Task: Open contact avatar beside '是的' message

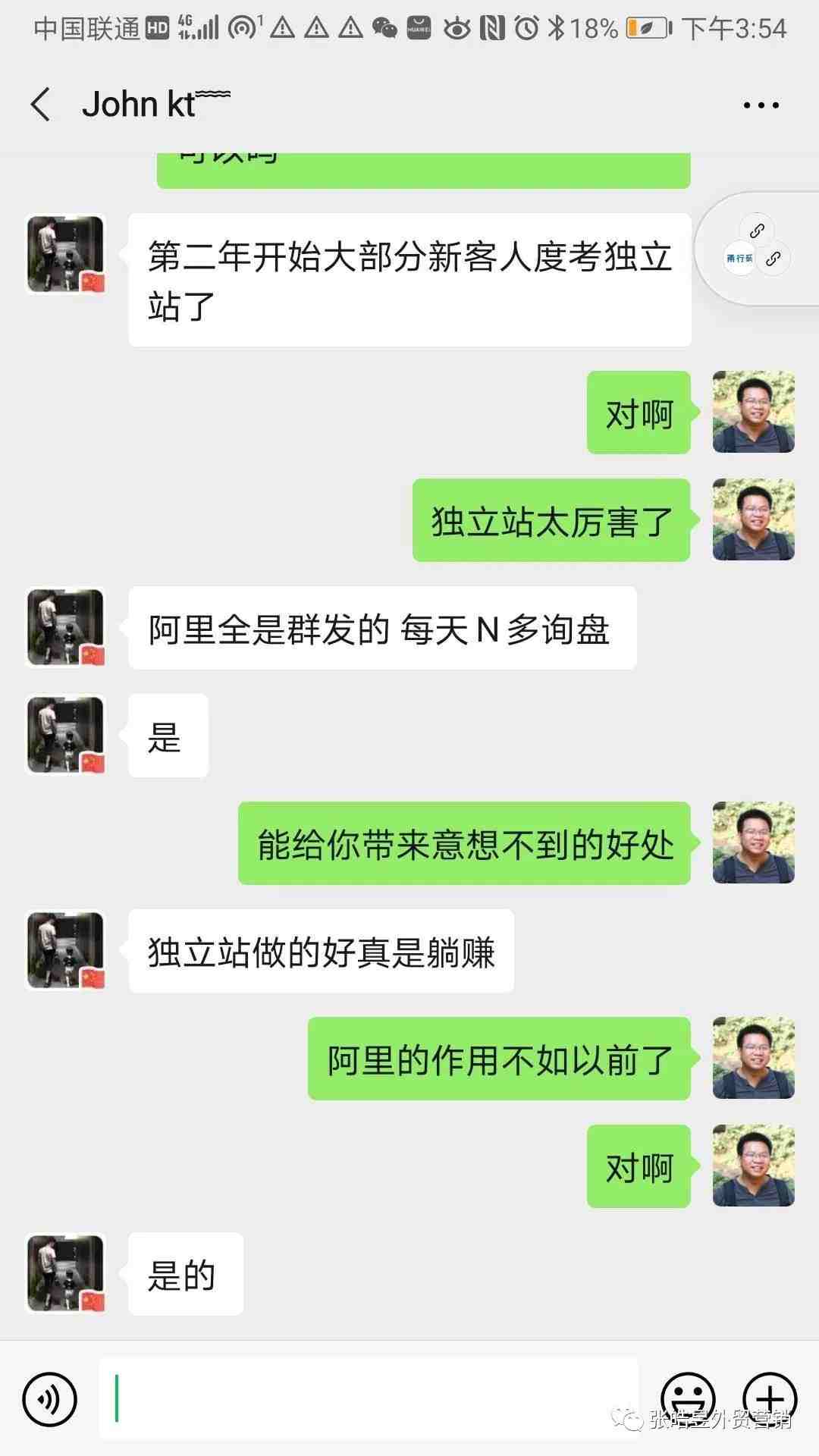Action: [66, 1273]
